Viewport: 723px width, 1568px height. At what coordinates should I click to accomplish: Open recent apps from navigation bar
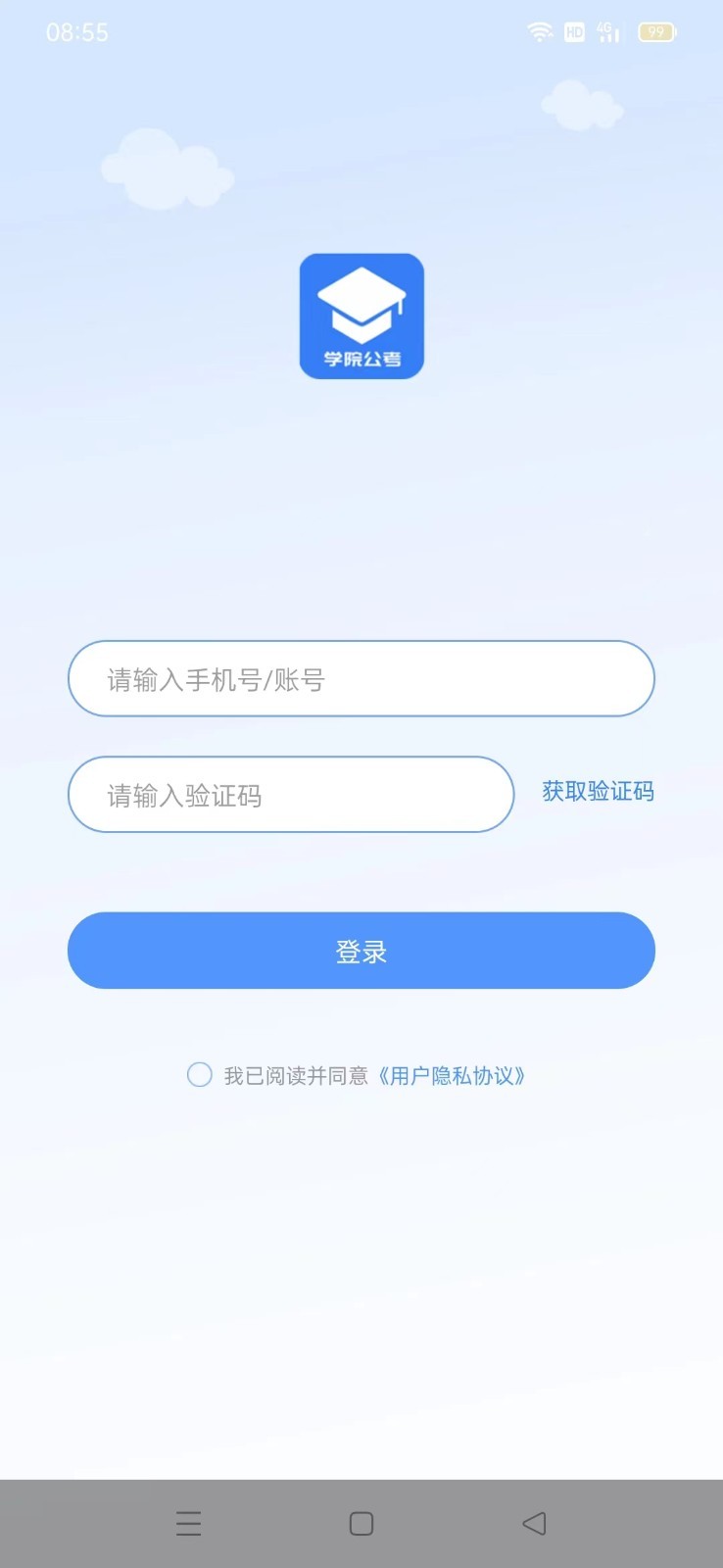coord(188,1523)
